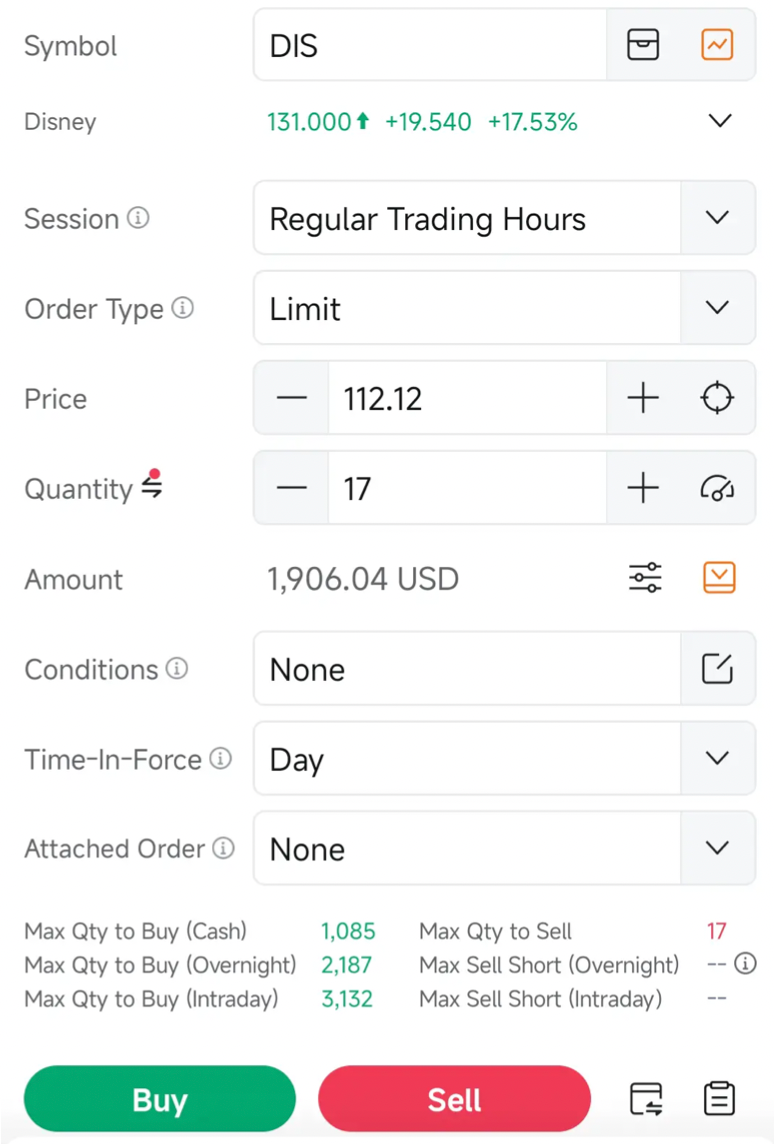
Task: Open the Session dropdown
Action: click(x=717, y=218)
